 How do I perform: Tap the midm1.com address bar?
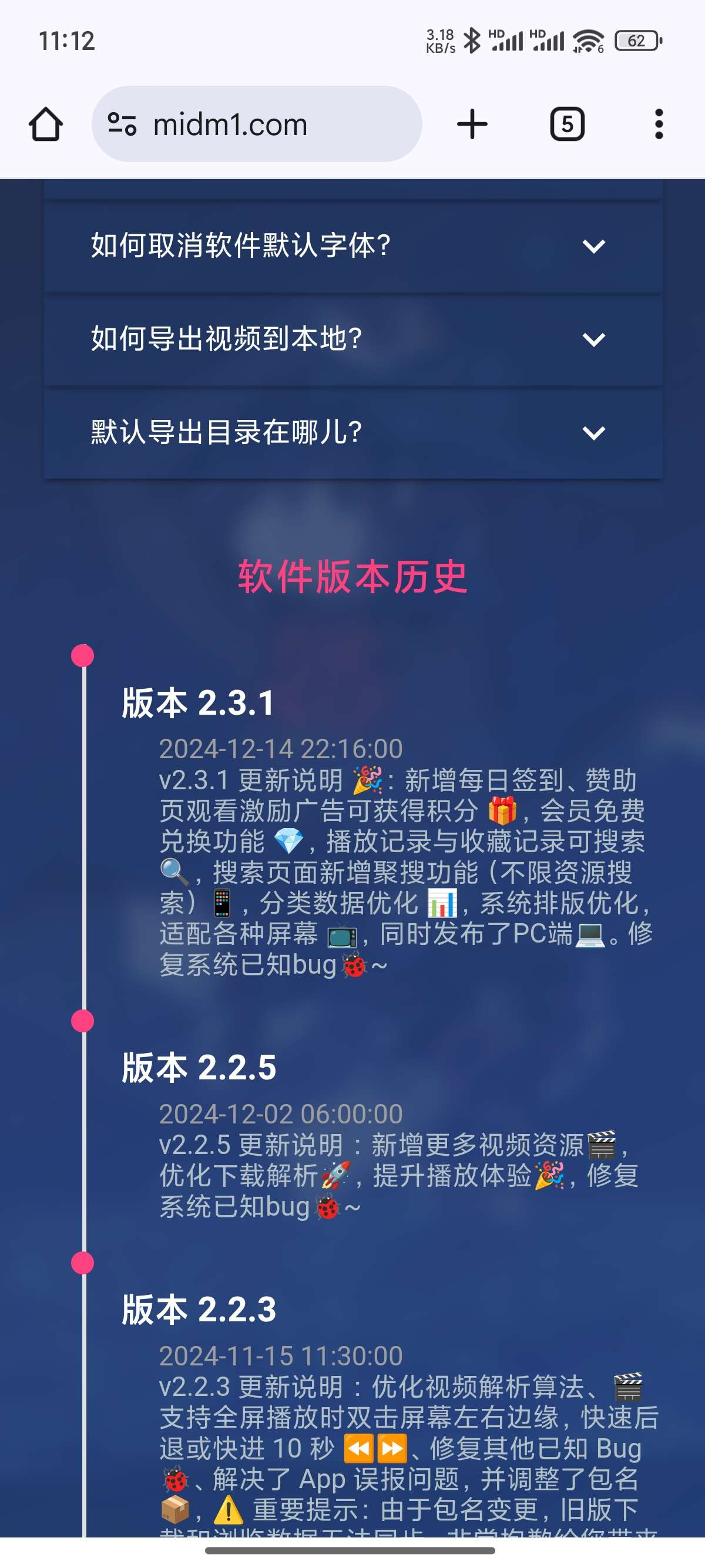[x=256, y=124]
